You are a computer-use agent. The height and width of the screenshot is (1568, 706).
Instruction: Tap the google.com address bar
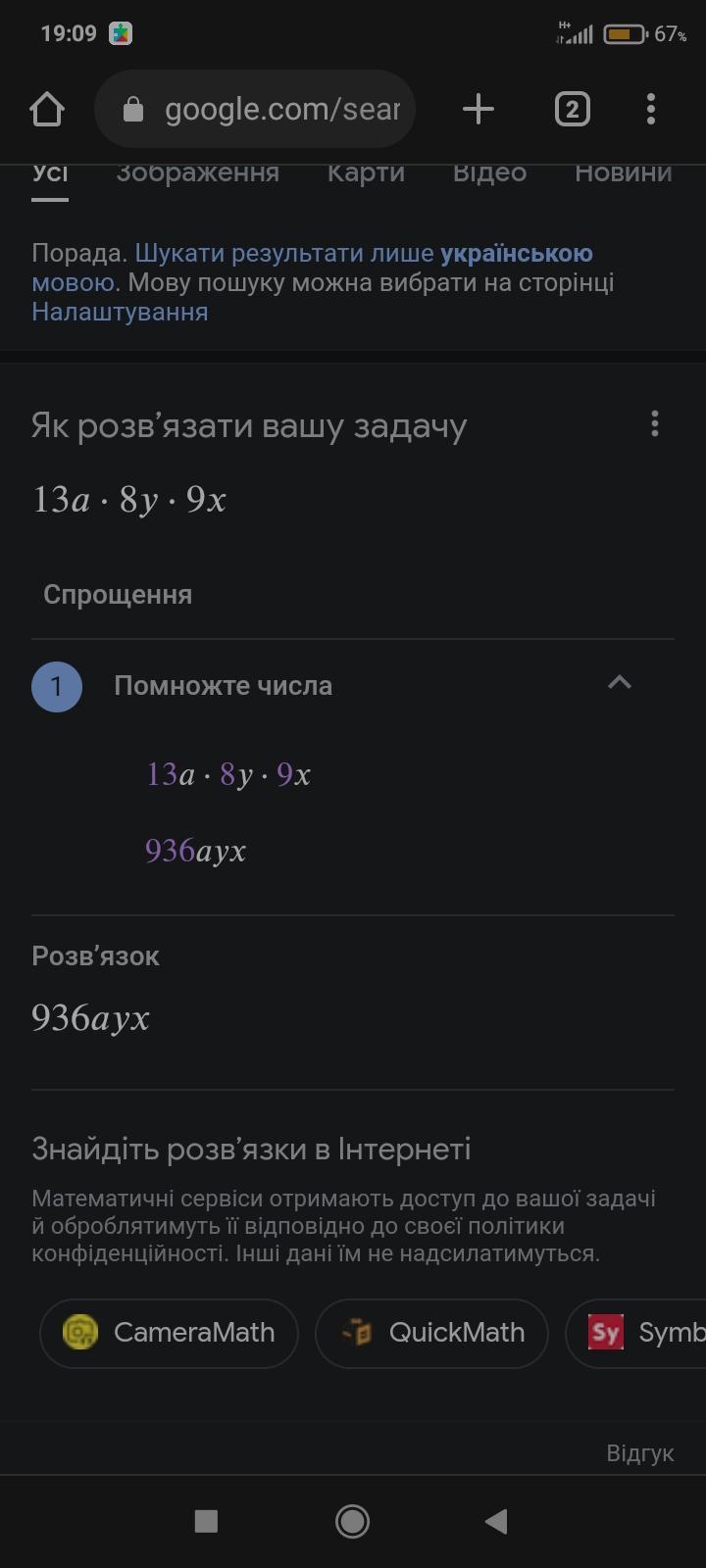255,109
